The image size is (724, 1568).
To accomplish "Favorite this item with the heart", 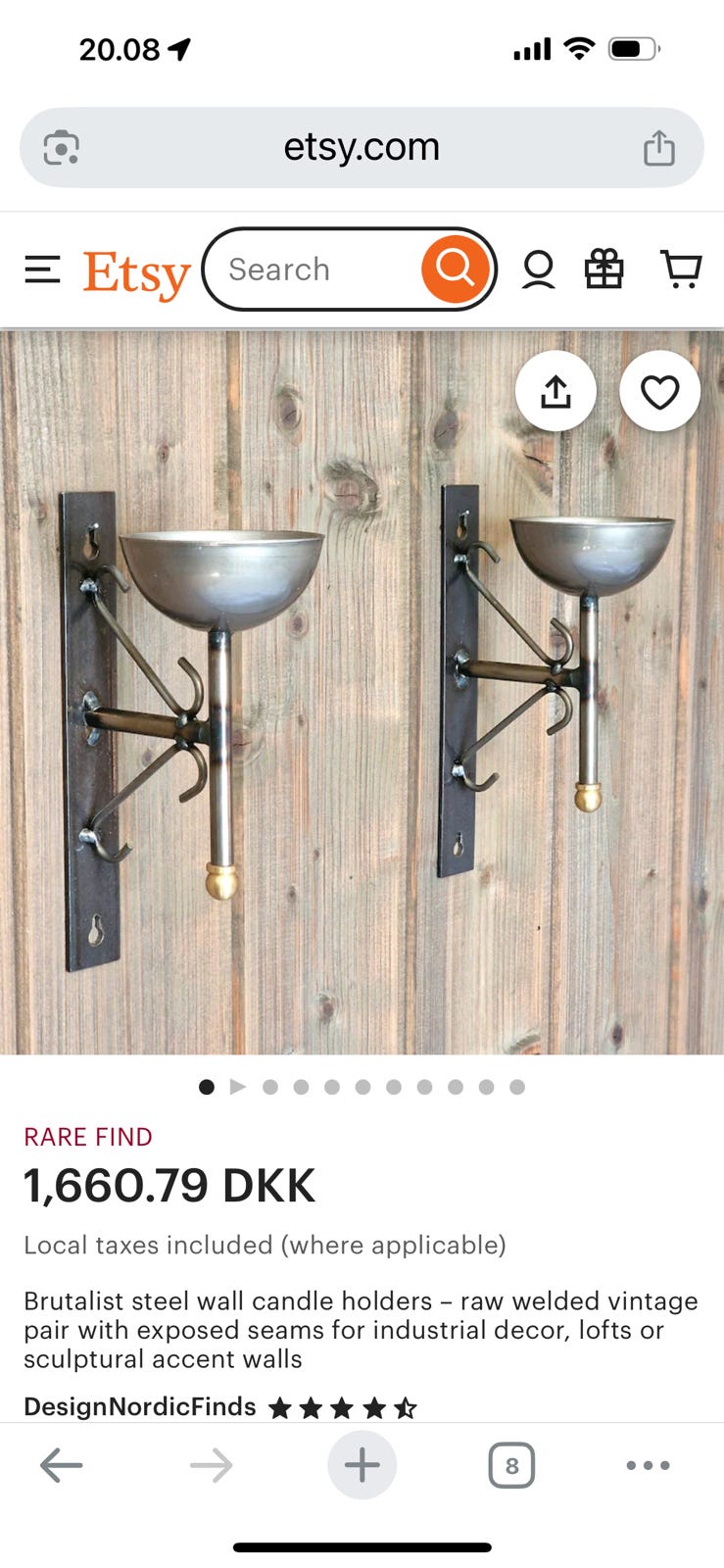I will (659, 392).
